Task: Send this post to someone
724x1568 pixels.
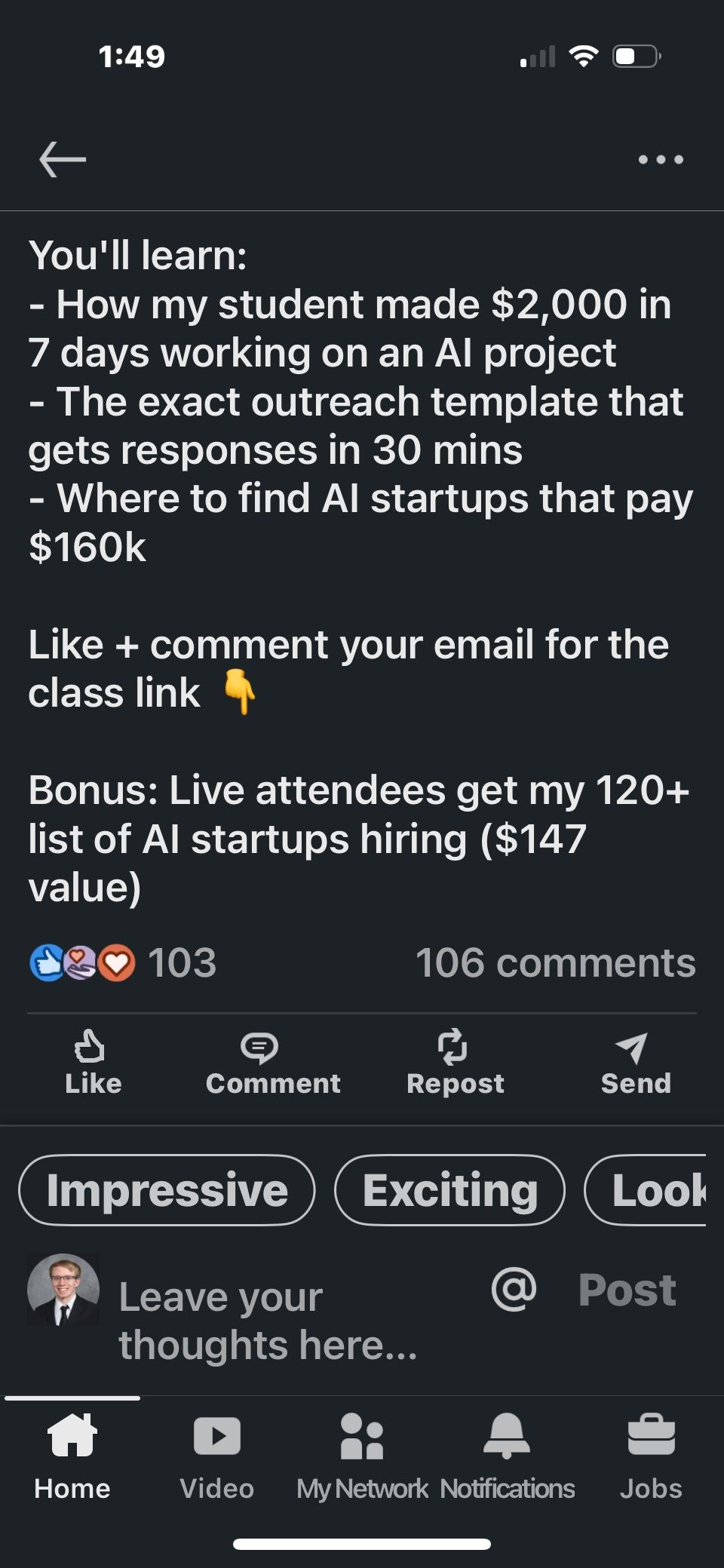Action: point(635,1063)
